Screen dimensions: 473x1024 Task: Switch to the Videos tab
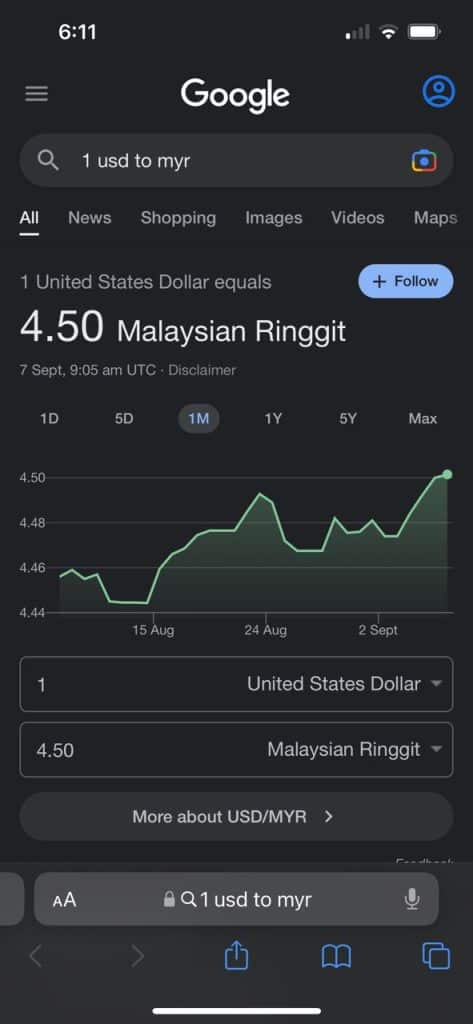click(x=357, y=217)
